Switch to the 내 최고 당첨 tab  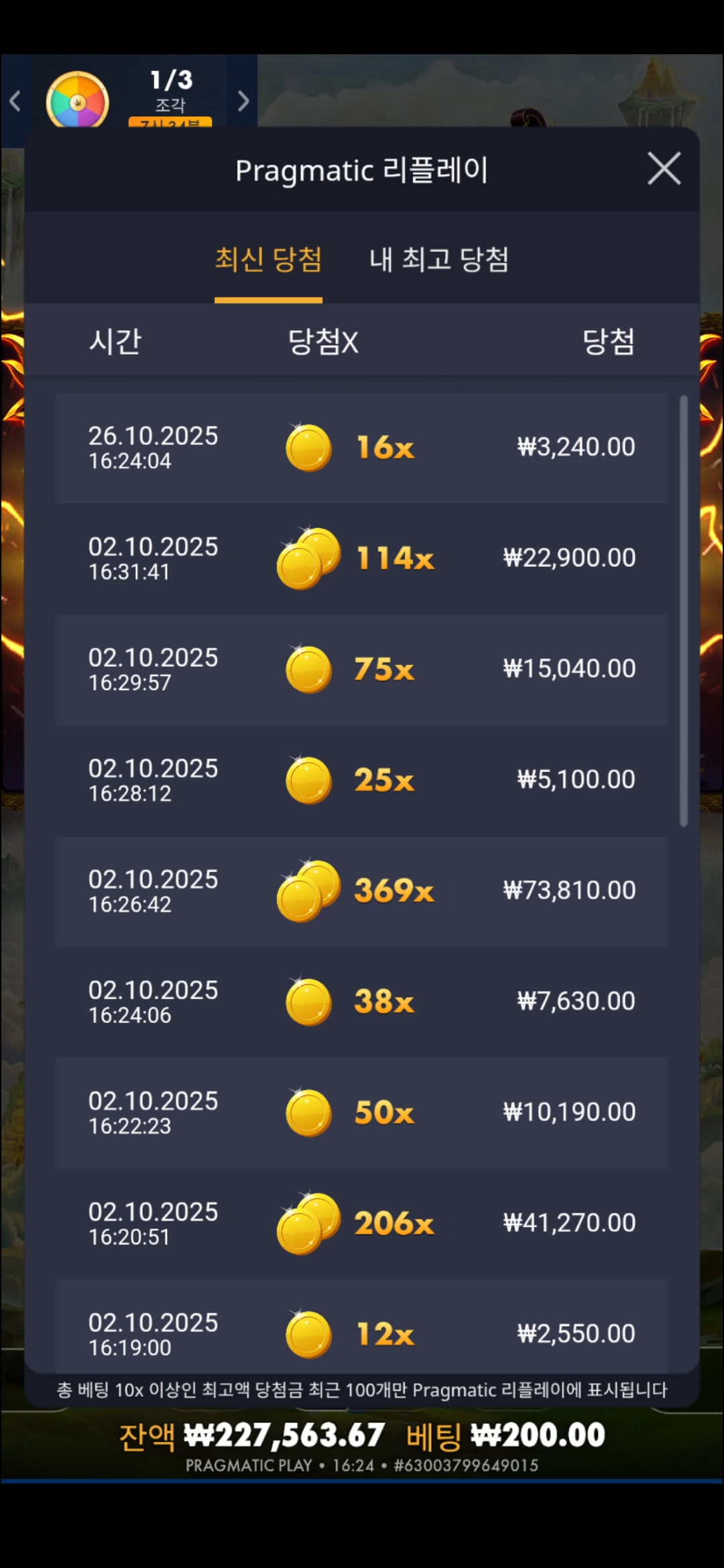[439, 259]
